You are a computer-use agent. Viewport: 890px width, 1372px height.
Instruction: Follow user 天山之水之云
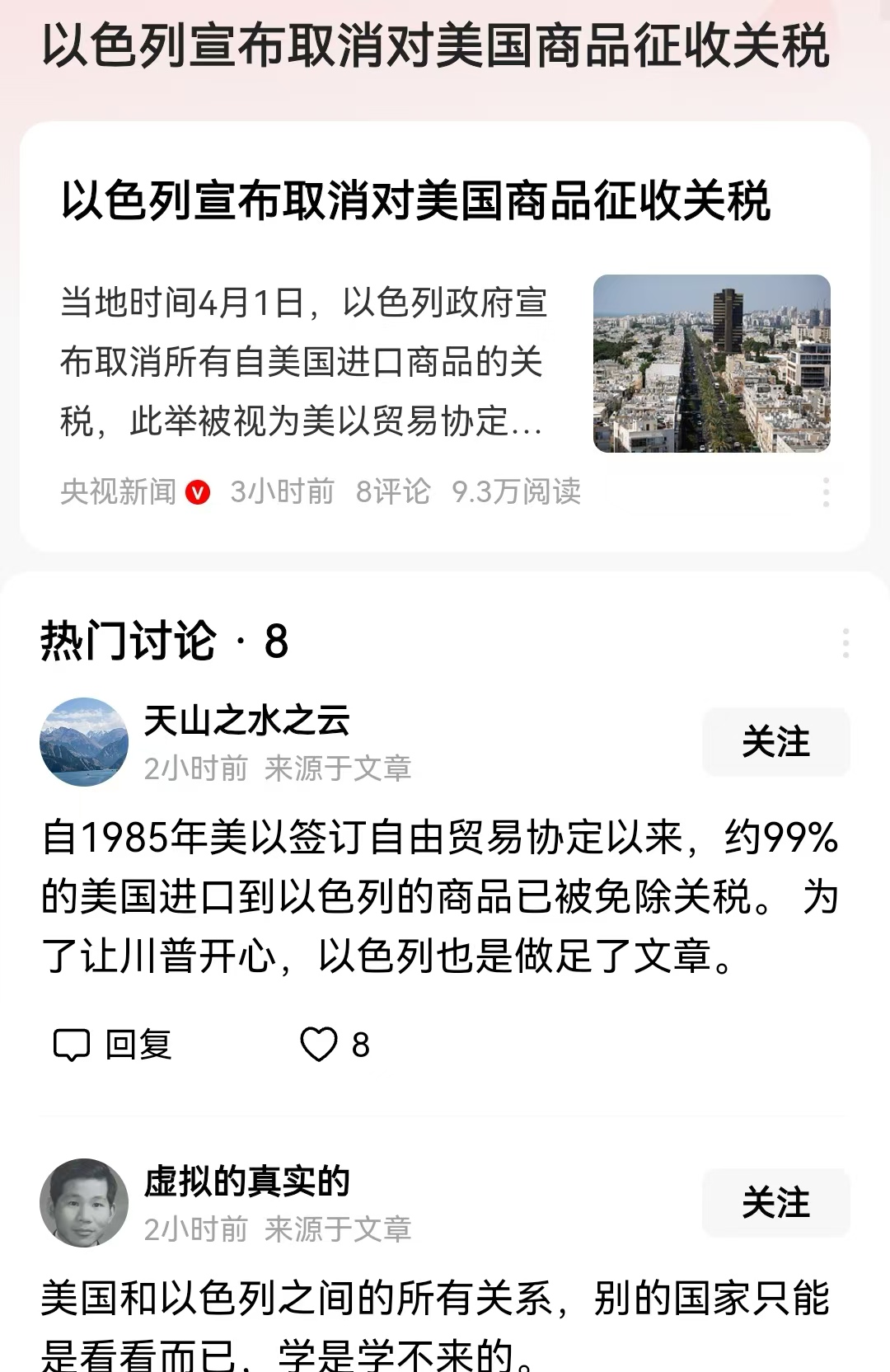pos(775,741)
